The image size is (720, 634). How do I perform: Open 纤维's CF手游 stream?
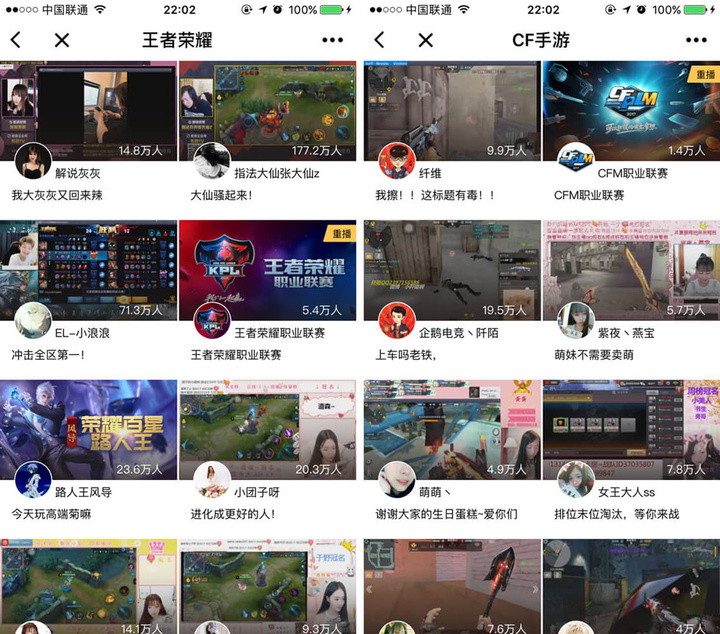tap(452, 110)
